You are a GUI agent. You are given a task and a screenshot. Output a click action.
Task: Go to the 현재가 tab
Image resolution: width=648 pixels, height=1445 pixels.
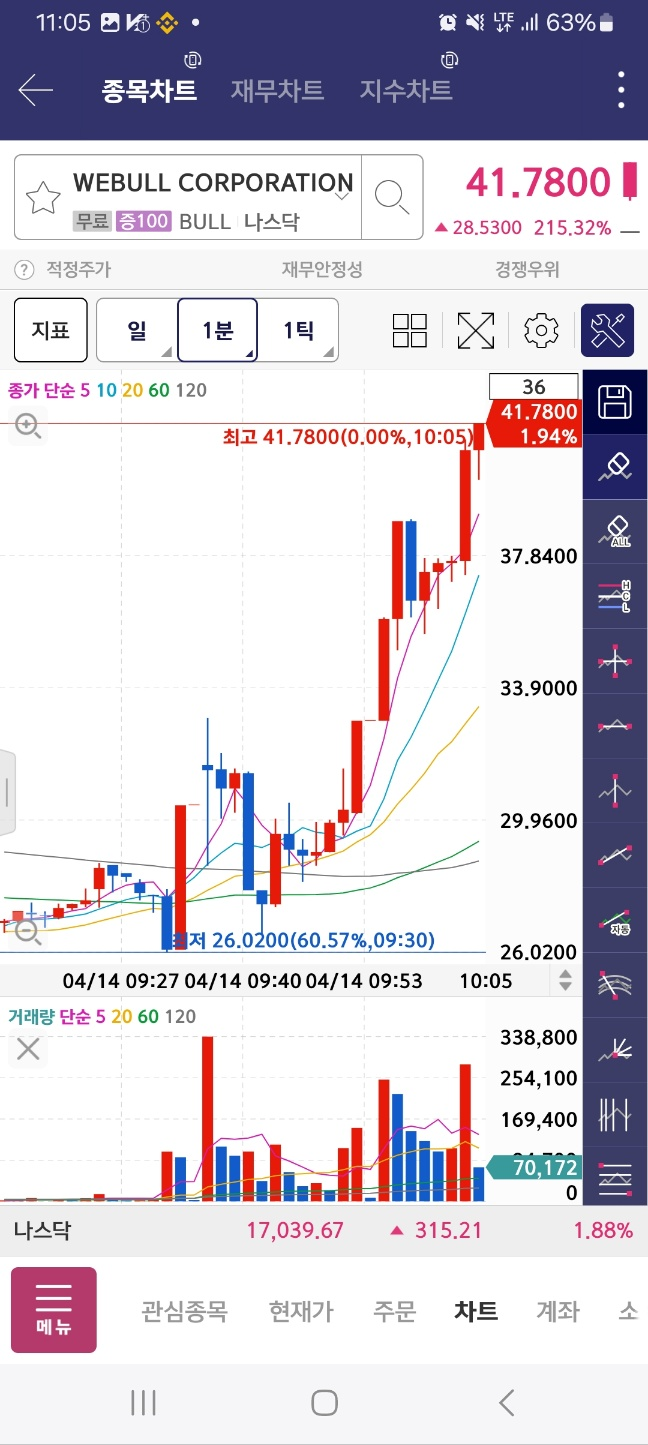[x=301, y=1311]
